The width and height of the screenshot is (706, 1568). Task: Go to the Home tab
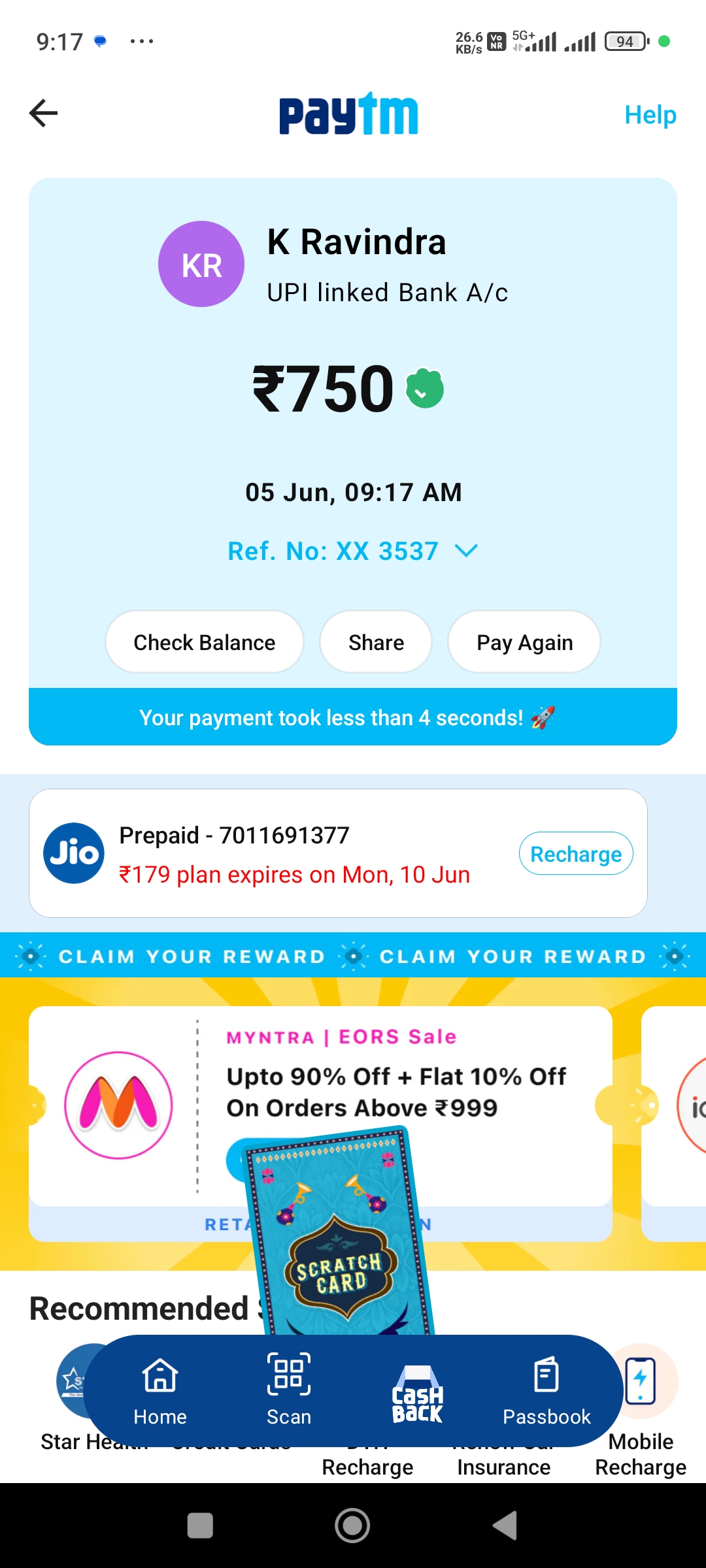click(x=160, y=1390)
